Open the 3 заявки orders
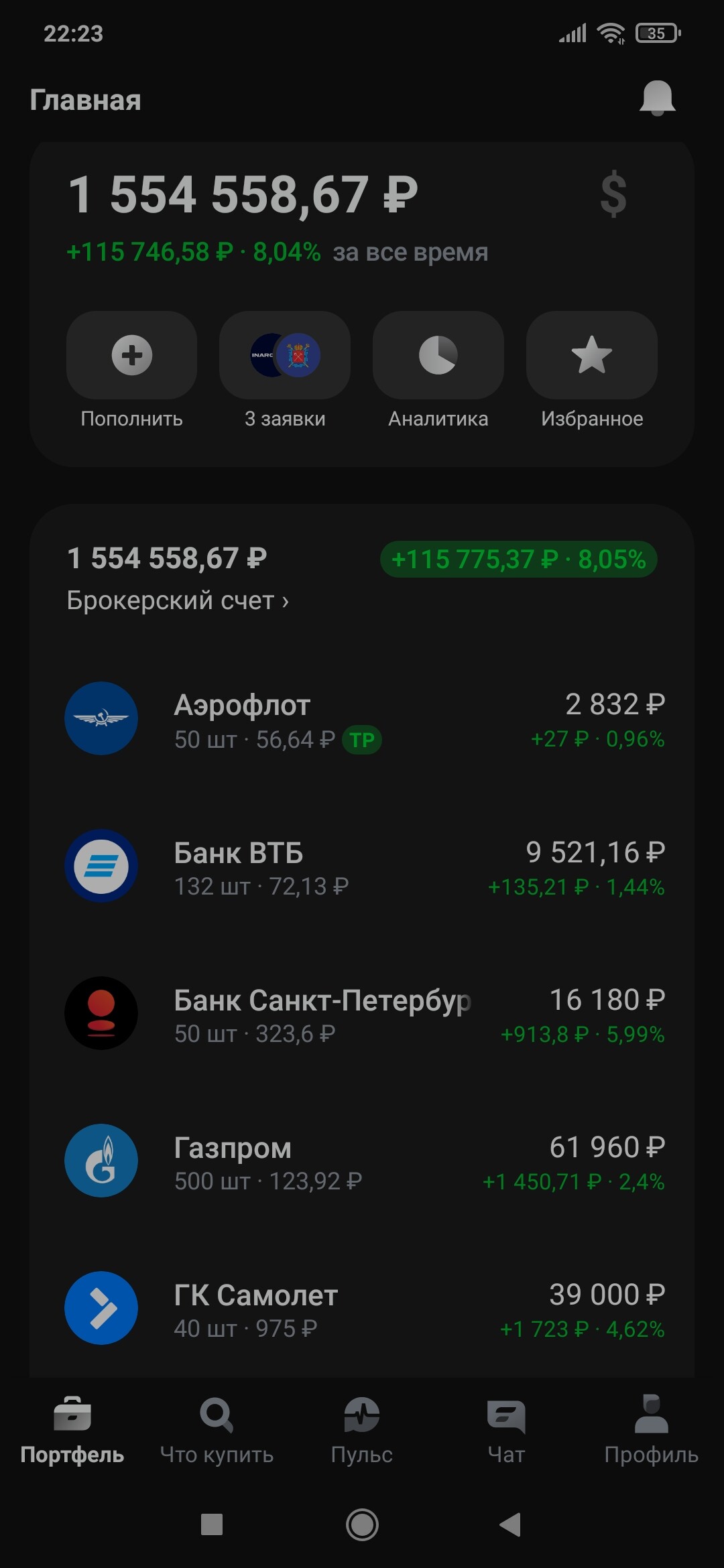 click(x=285, y=355)
